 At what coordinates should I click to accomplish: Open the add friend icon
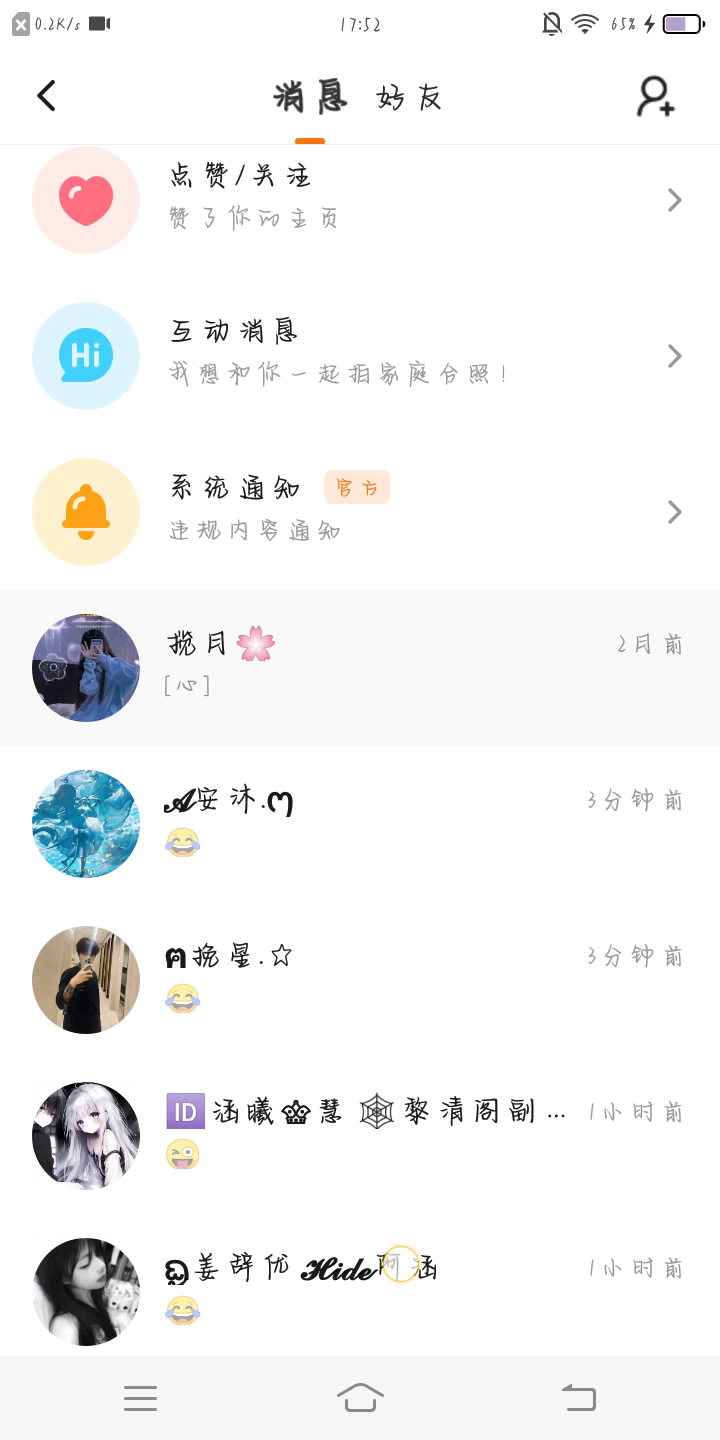656,96
